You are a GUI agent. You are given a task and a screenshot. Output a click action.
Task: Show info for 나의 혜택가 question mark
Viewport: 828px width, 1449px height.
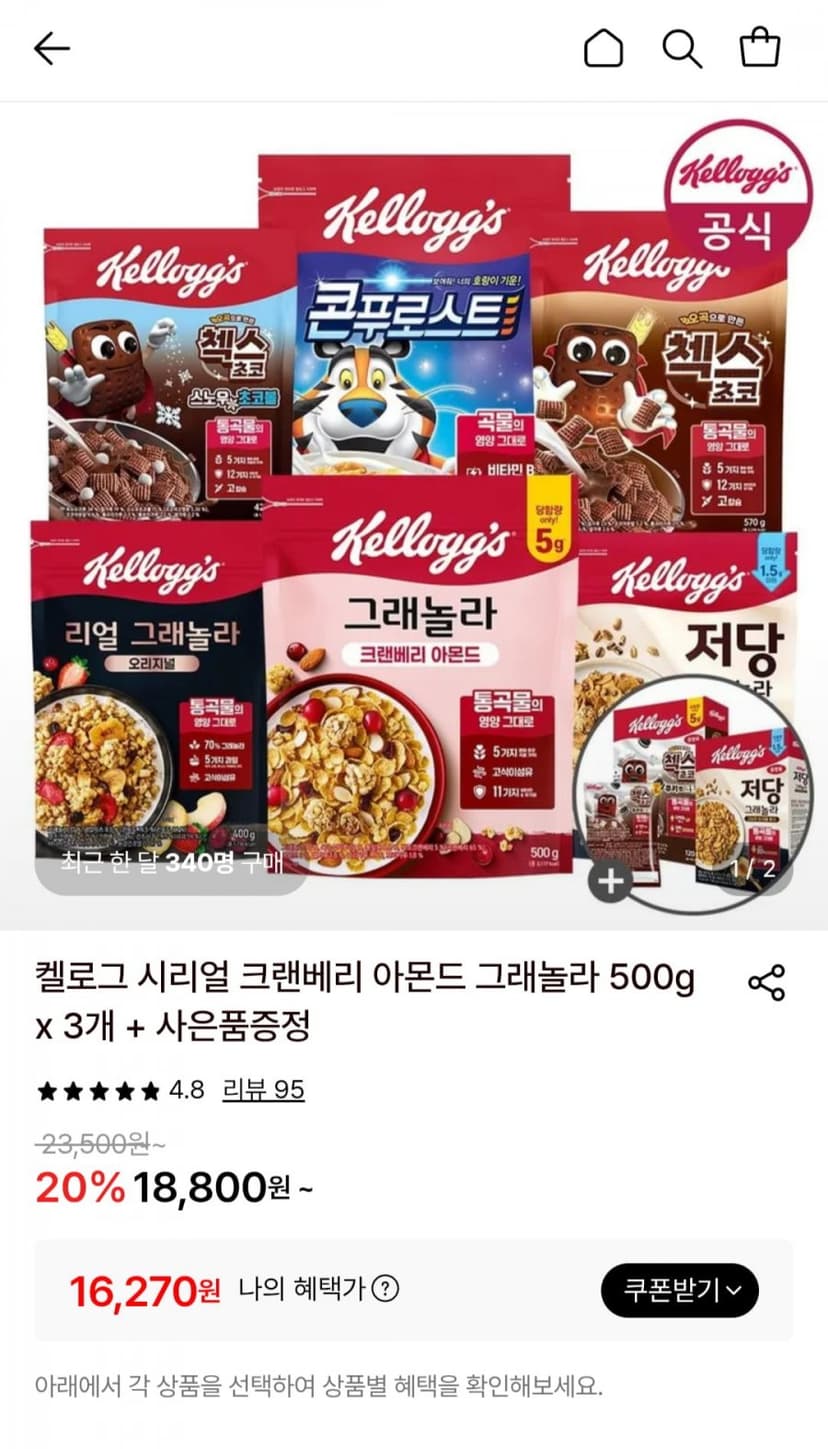click(385, 1290)
